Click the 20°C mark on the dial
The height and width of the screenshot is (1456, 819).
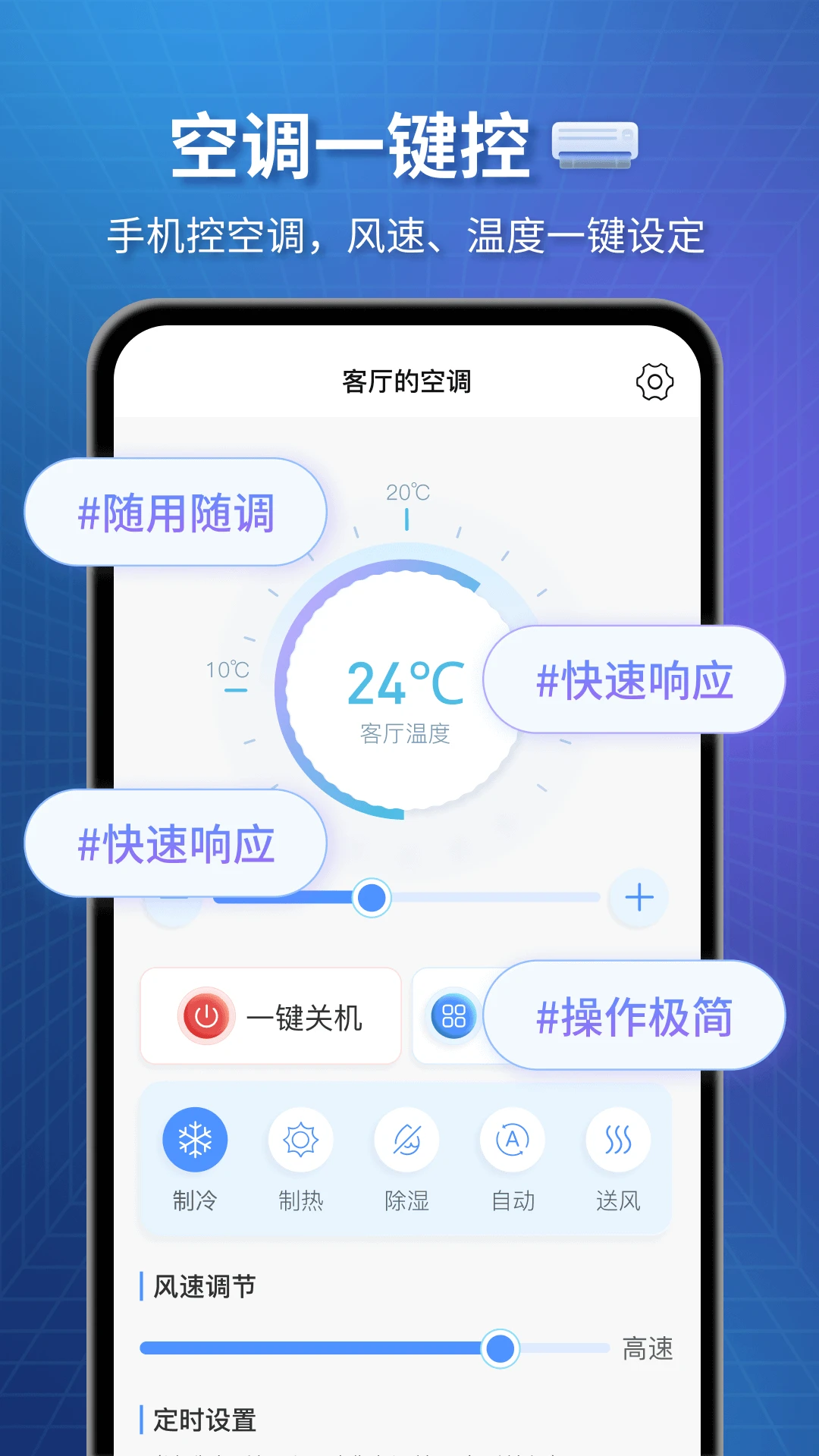(407, 493)
